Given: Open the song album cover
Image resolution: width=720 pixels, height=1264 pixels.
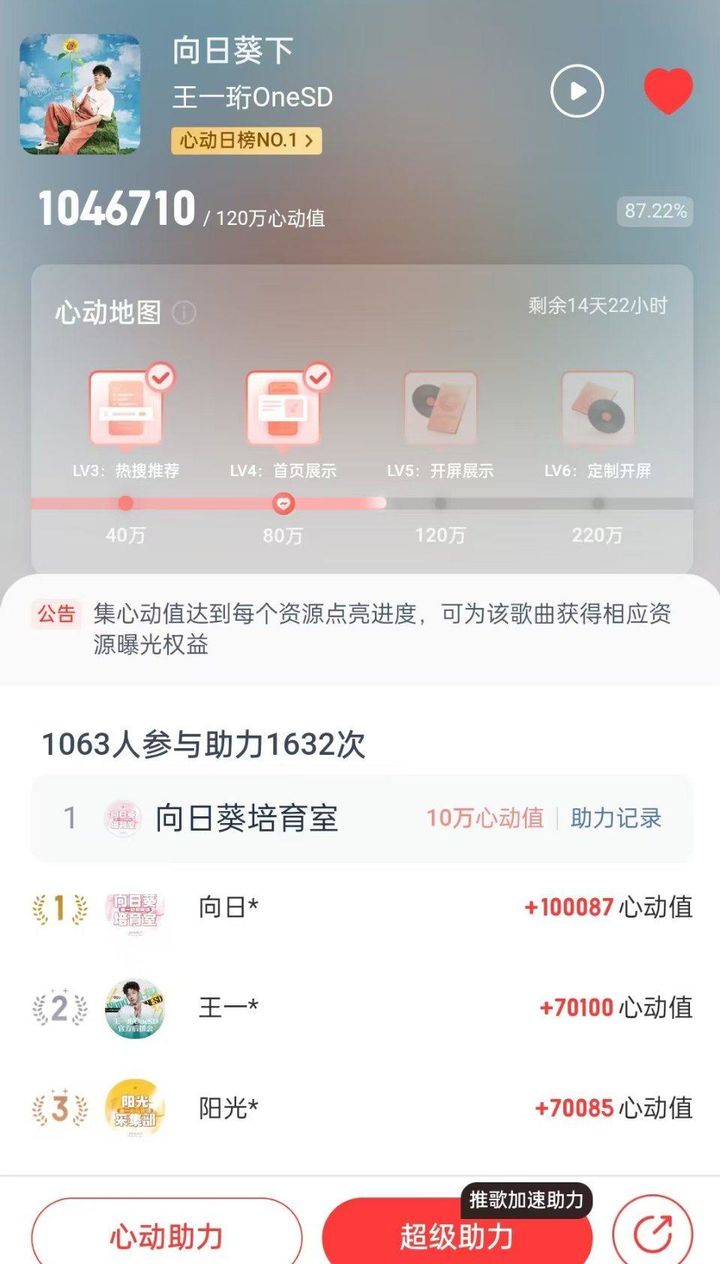Looking at the screenshot, I should [x=80, y=94].
